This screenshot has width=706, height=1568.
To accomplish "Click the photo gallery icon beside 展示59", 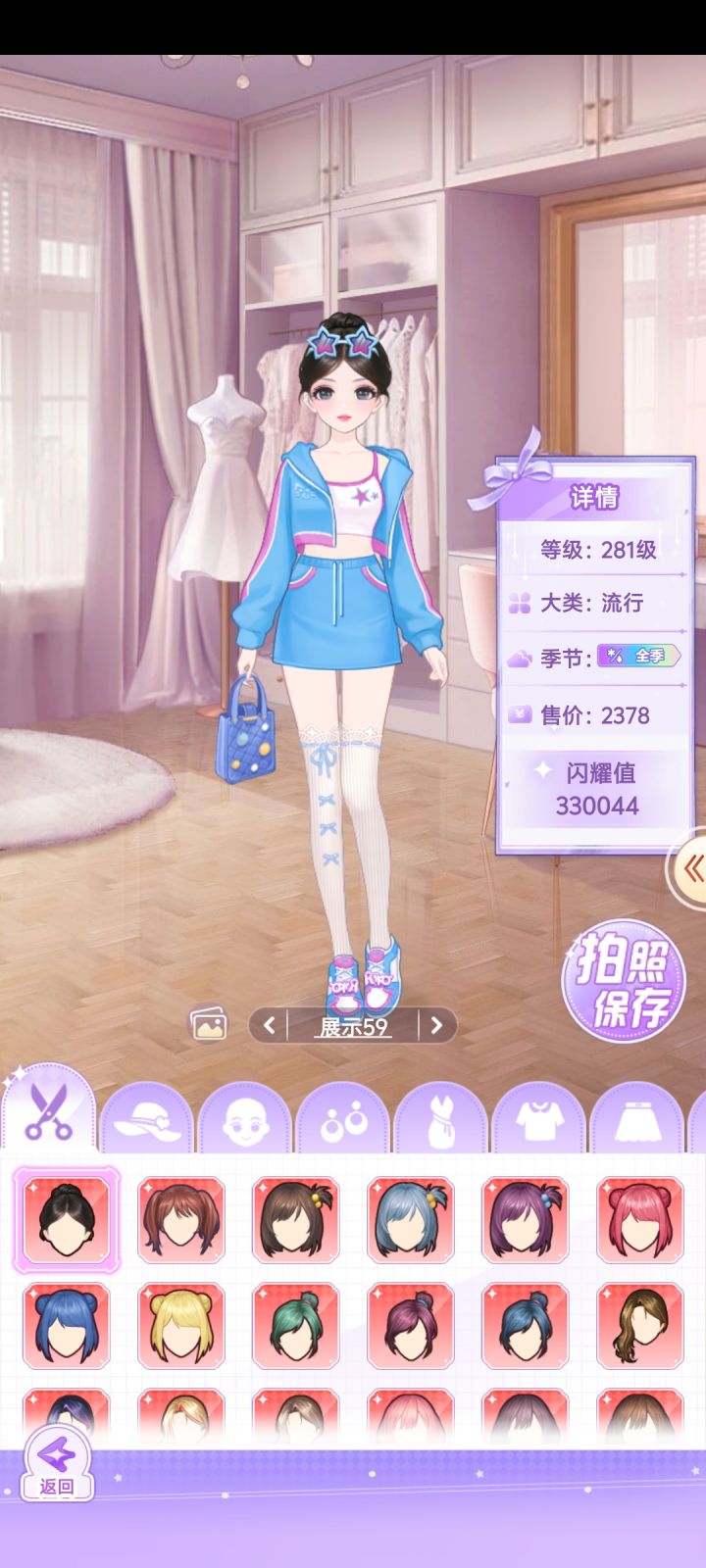I will [209, 1023].
